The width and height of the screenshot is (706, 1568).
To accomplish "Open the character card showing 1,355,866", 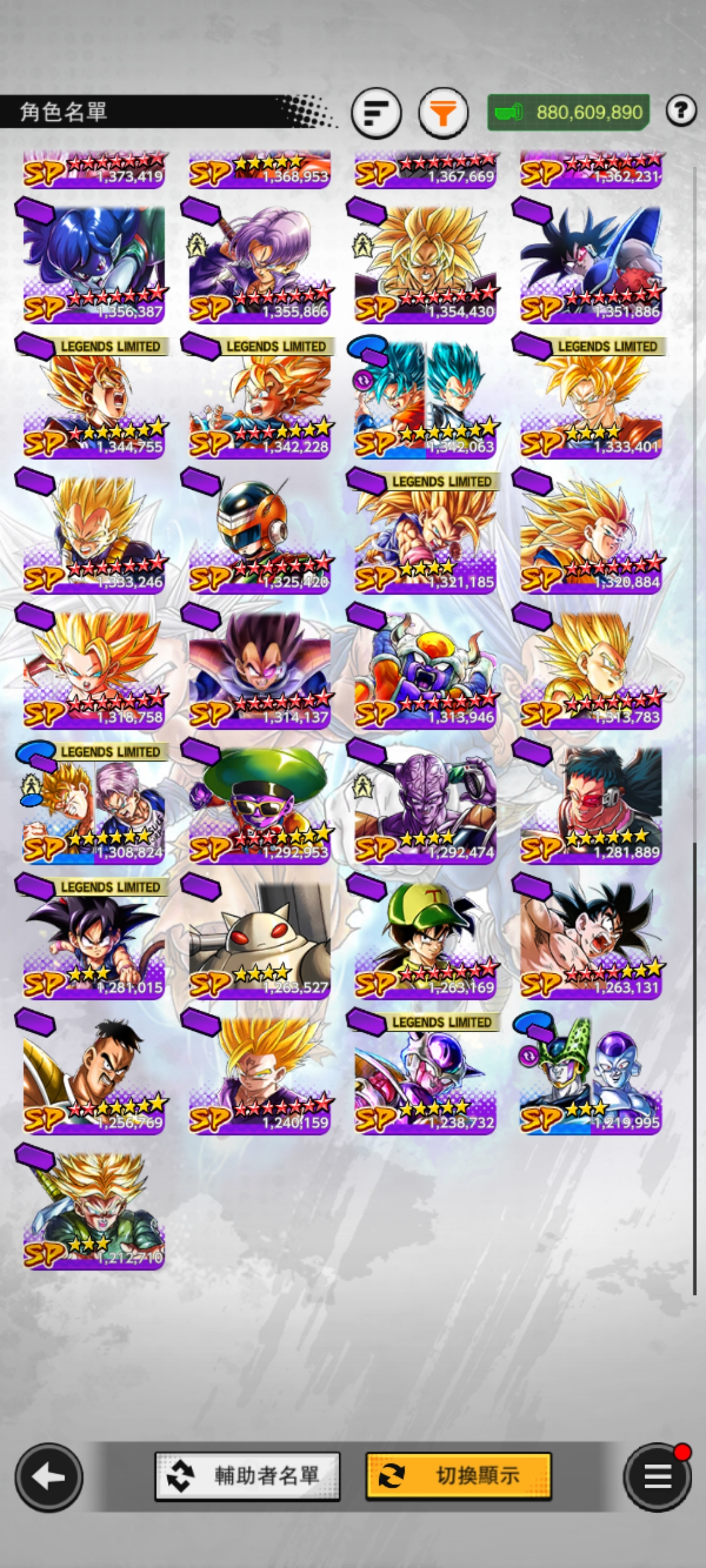I will [x=260, y=263].
